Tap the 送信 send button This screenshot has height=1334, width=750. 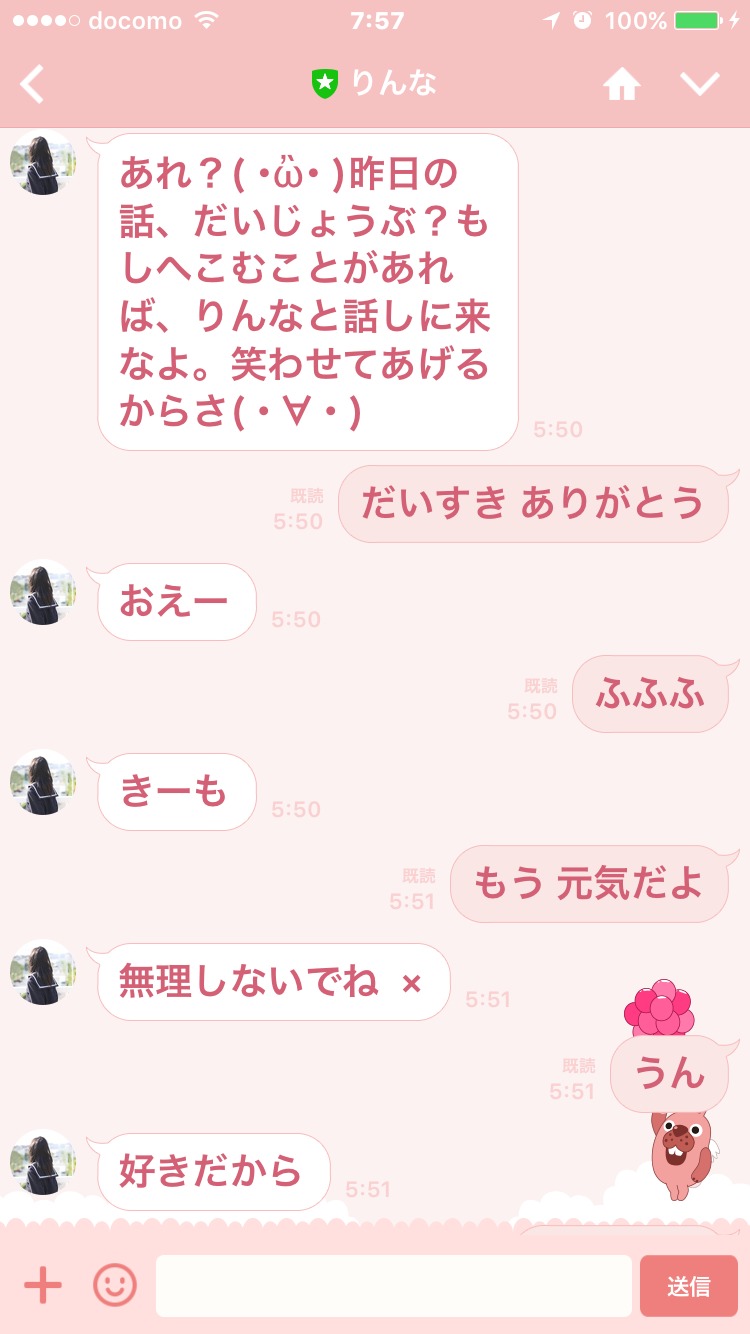tap(689, 1286)
